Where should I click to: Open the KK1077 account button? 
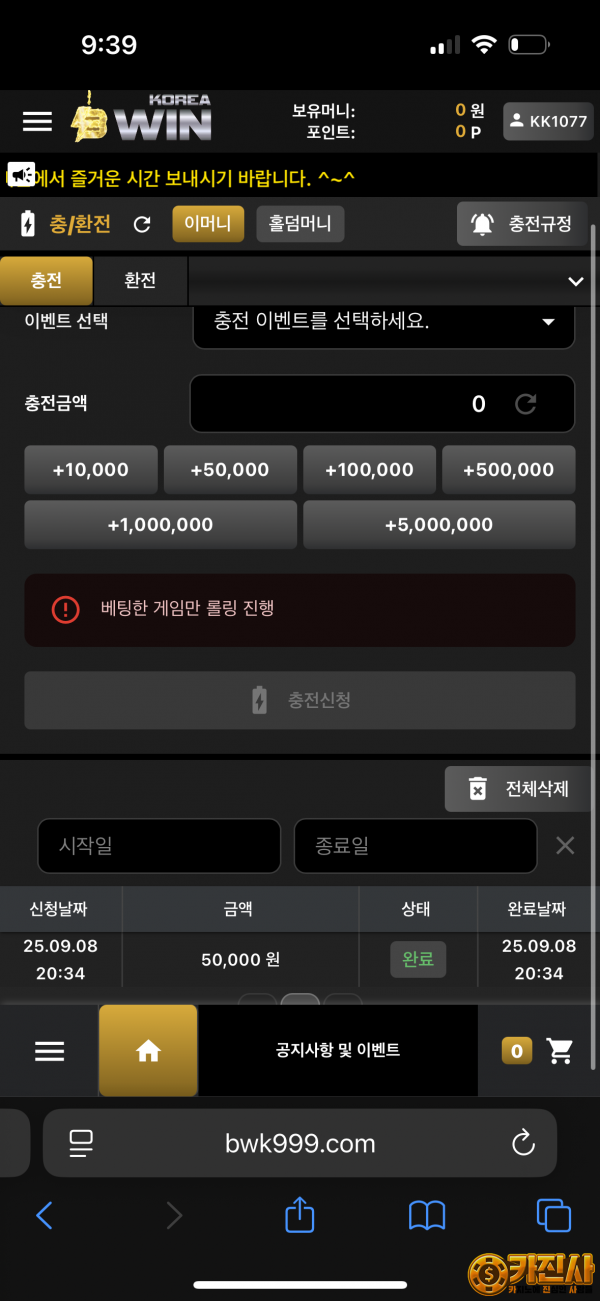pos(547,121)
